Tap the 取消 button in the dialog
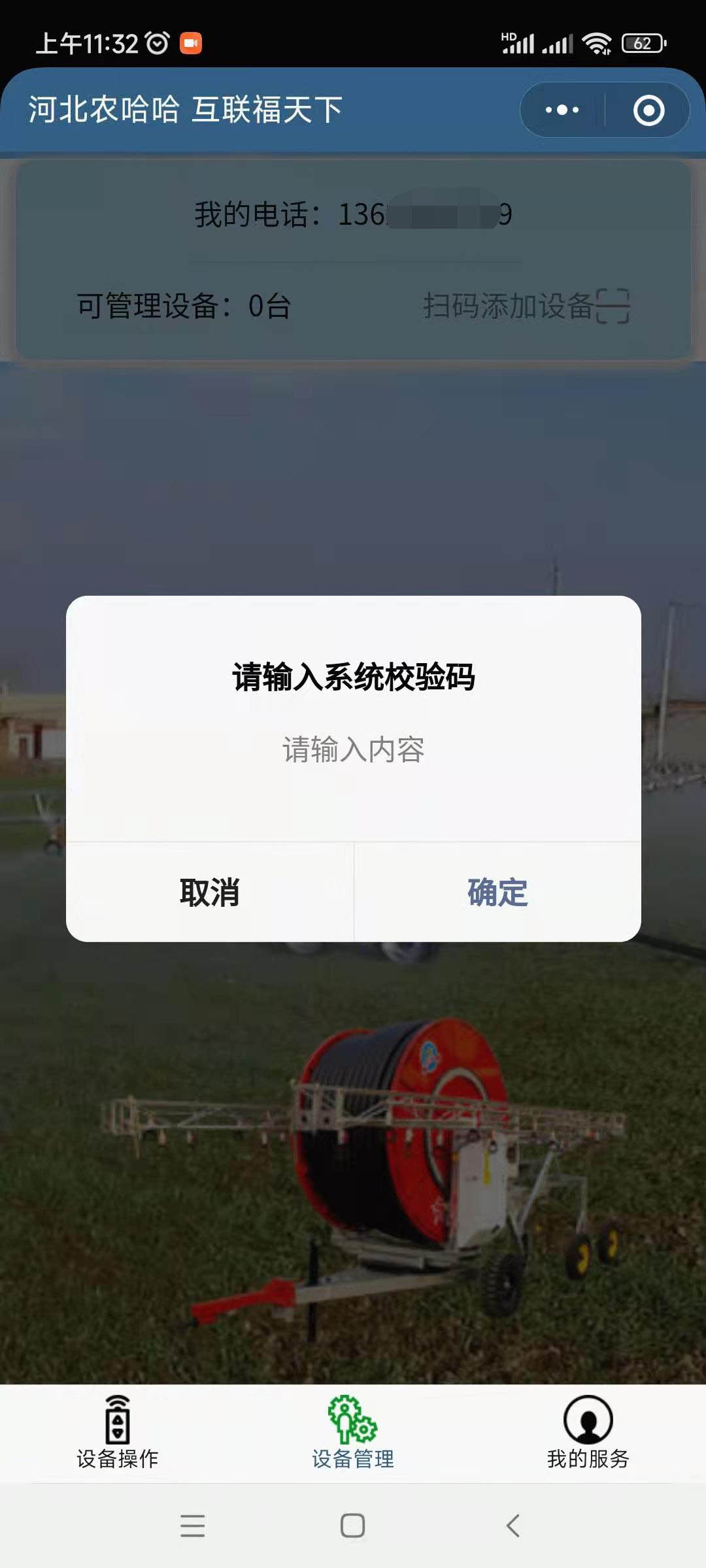The height and width of the screenshot is (1568, 706). [x=209, y=892]
